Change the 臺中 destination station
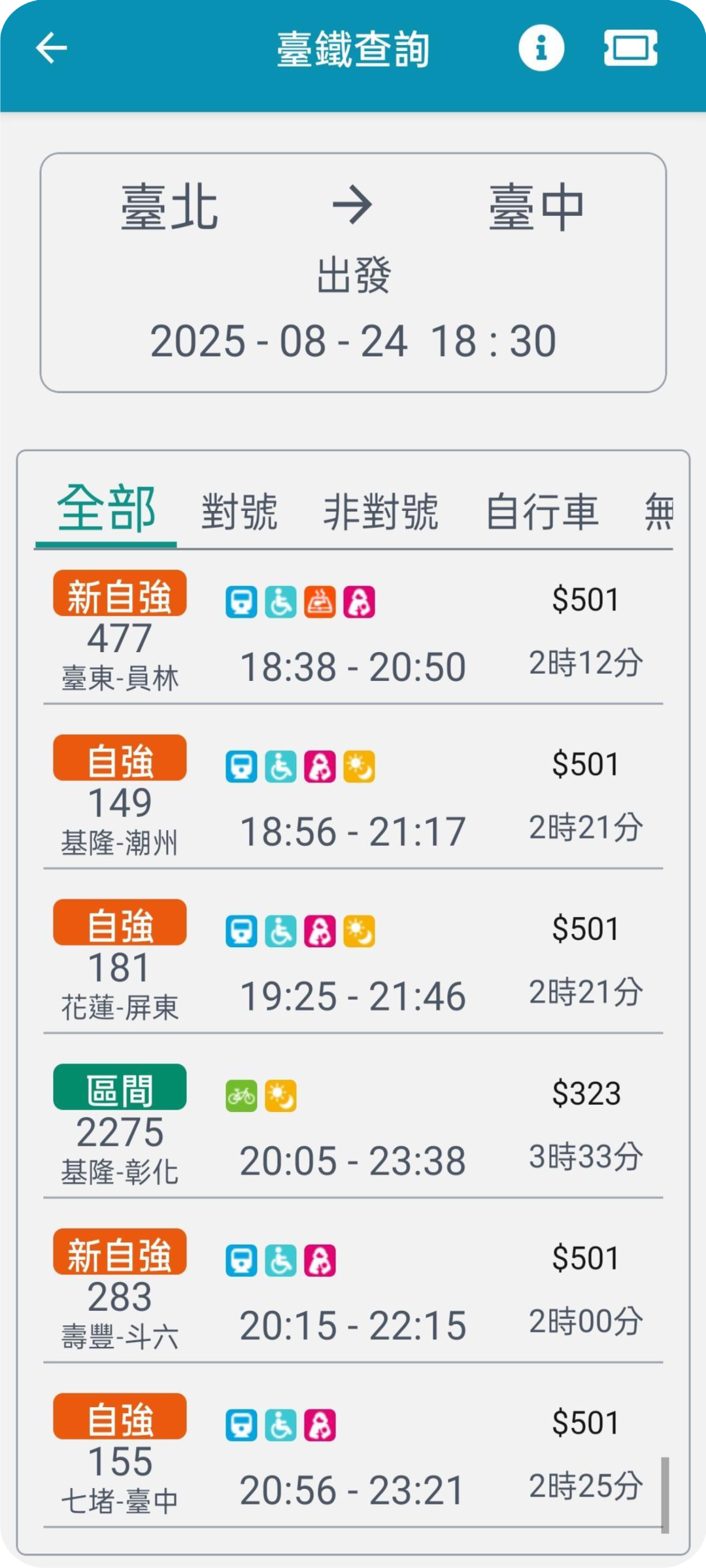 pyautogui.click(x=536, y=207)
